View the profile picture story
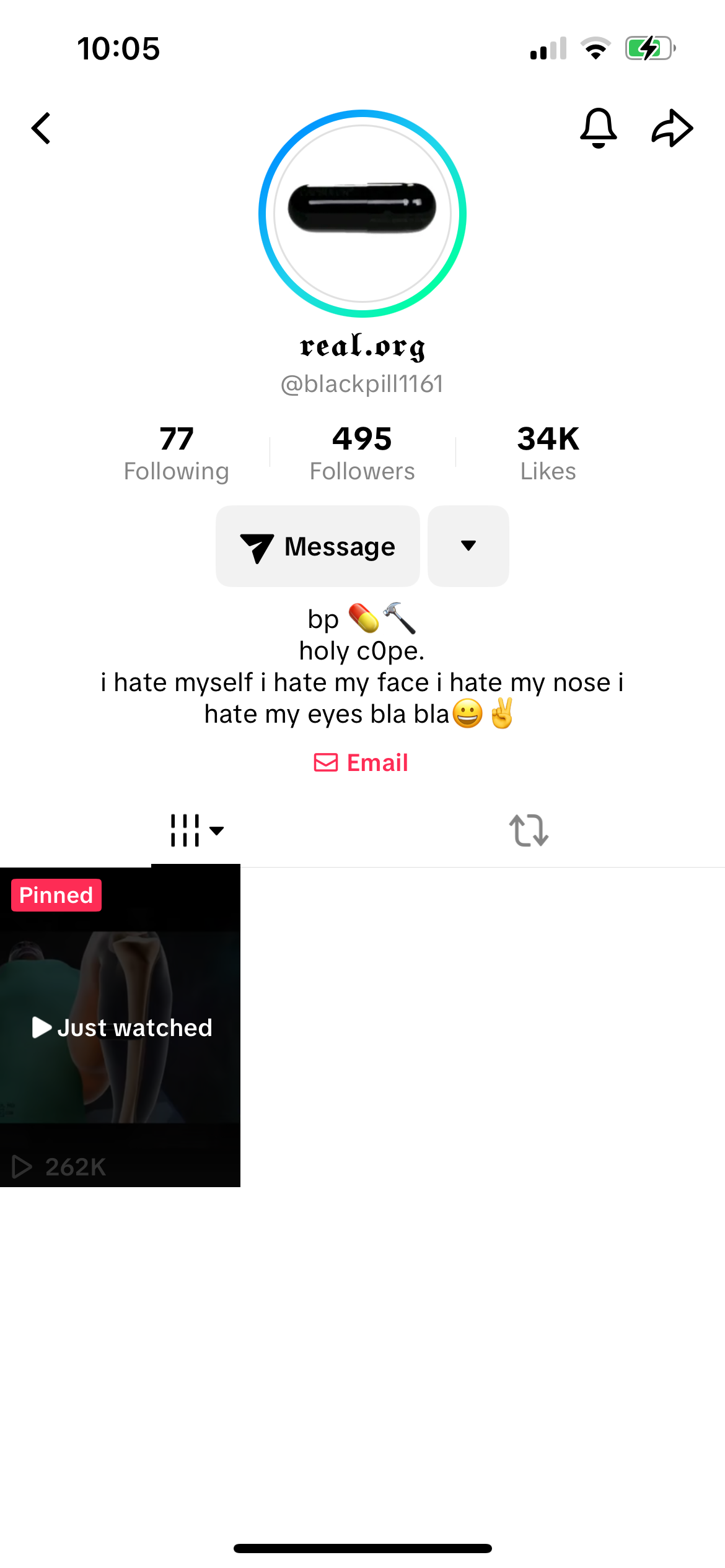725x1568 pixels. tap(362, 214)
